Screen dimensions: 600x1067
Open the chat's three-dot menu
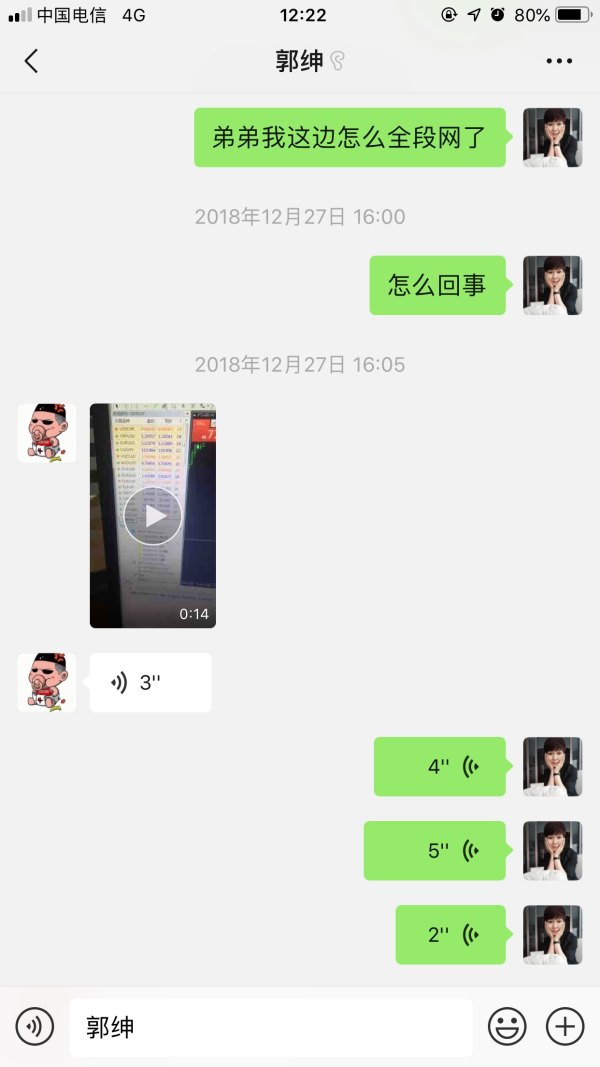(x=559, y=61)
